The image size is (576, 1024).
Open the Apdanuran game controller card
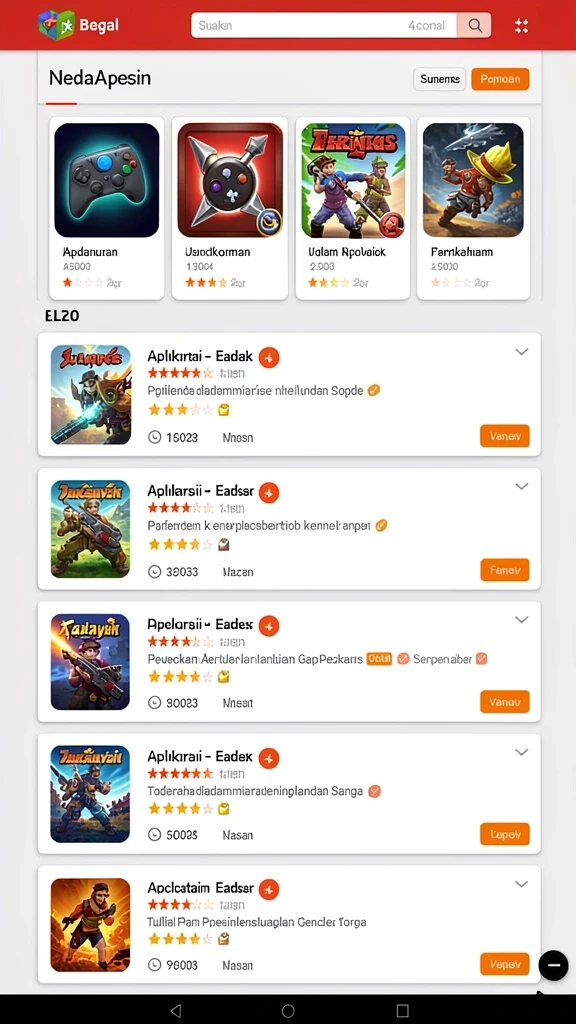tap(107, 208)
